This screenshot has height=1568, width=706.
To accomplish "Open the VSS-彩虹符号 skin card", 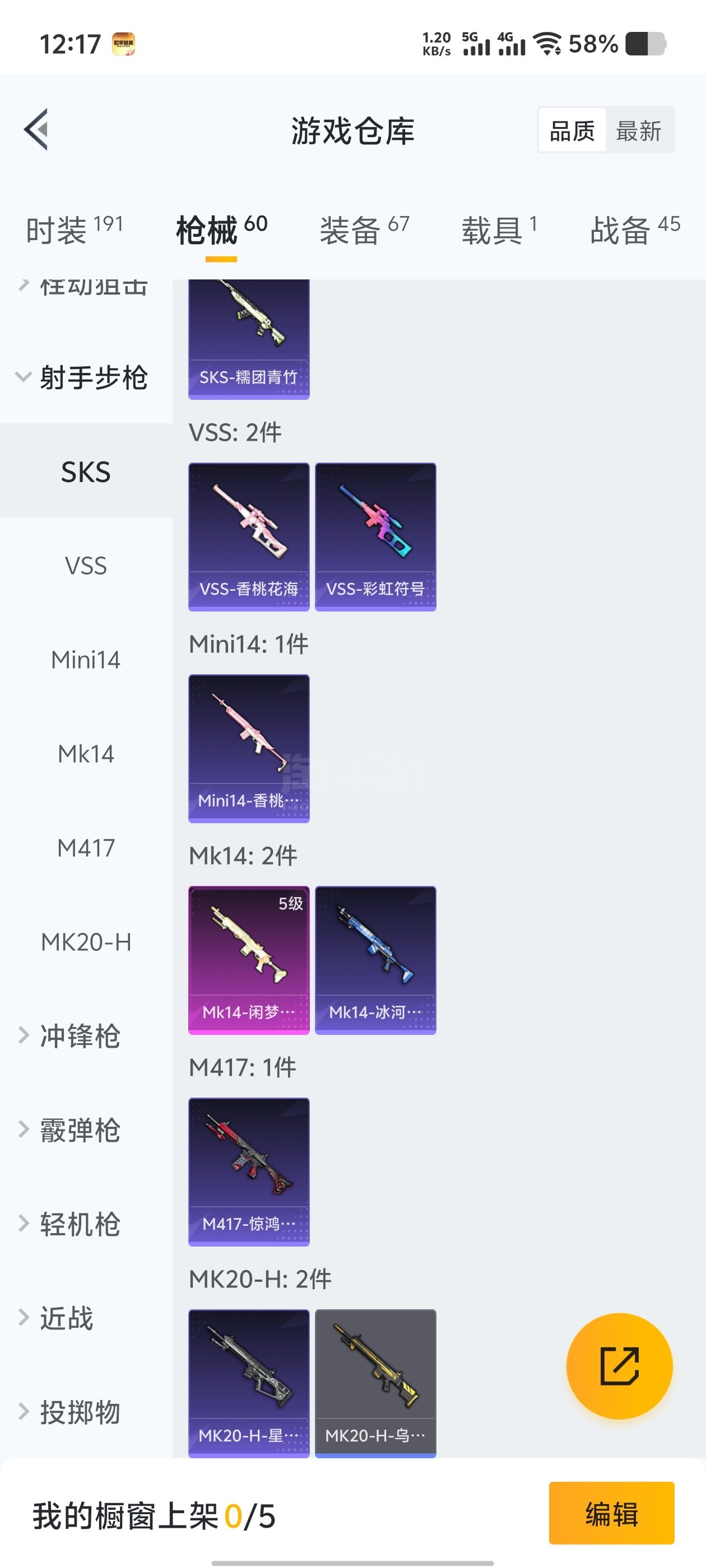I will point(375,536).
